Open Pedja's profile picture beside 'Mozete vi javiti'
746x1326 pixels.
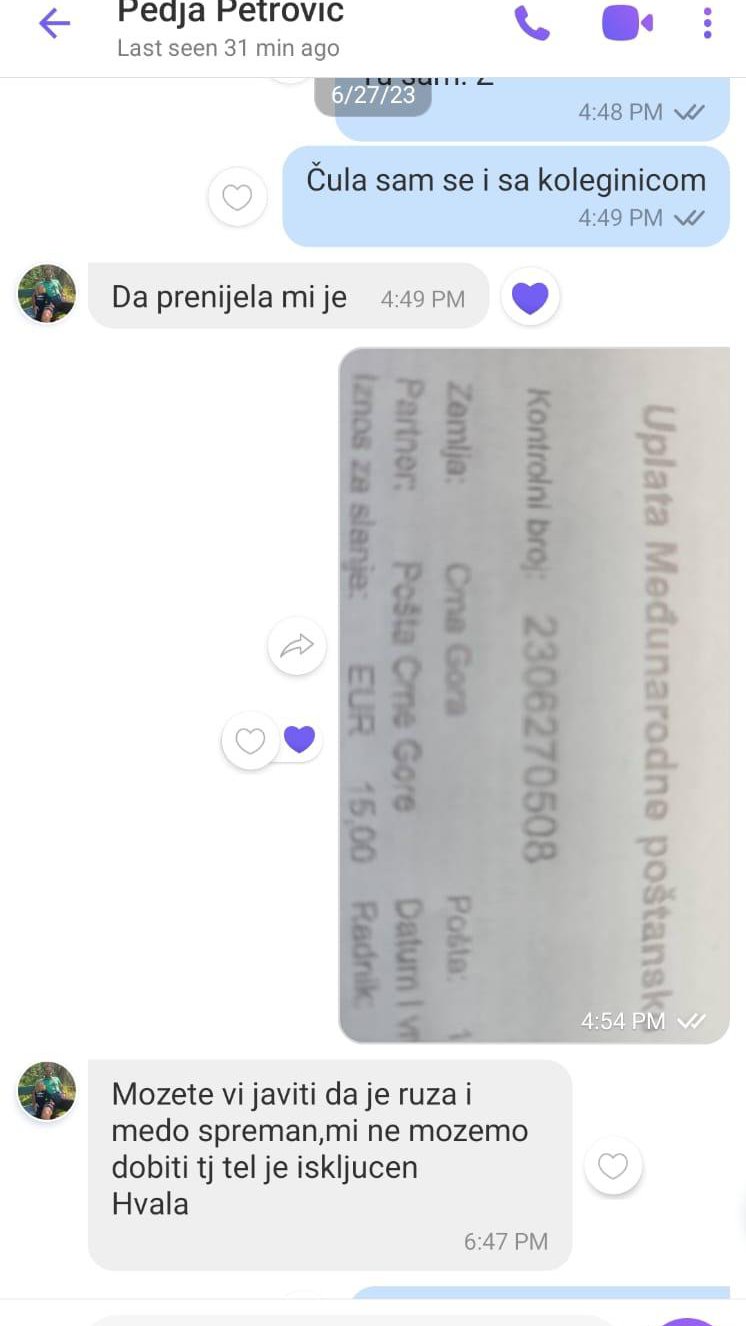click(47, 1090)
